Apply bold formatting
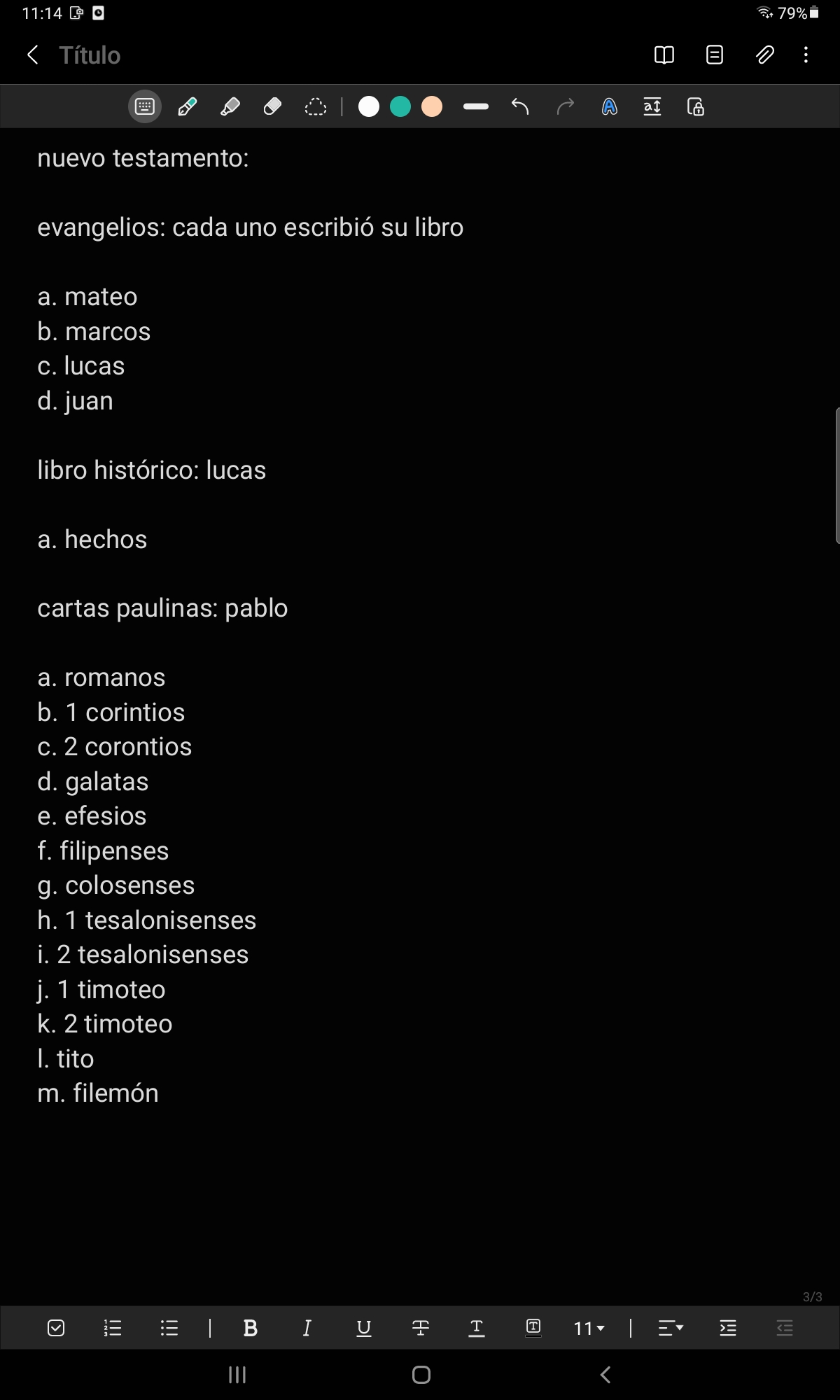Image resolution: width=840 pixels, height=1400 pixels. 250,1328
